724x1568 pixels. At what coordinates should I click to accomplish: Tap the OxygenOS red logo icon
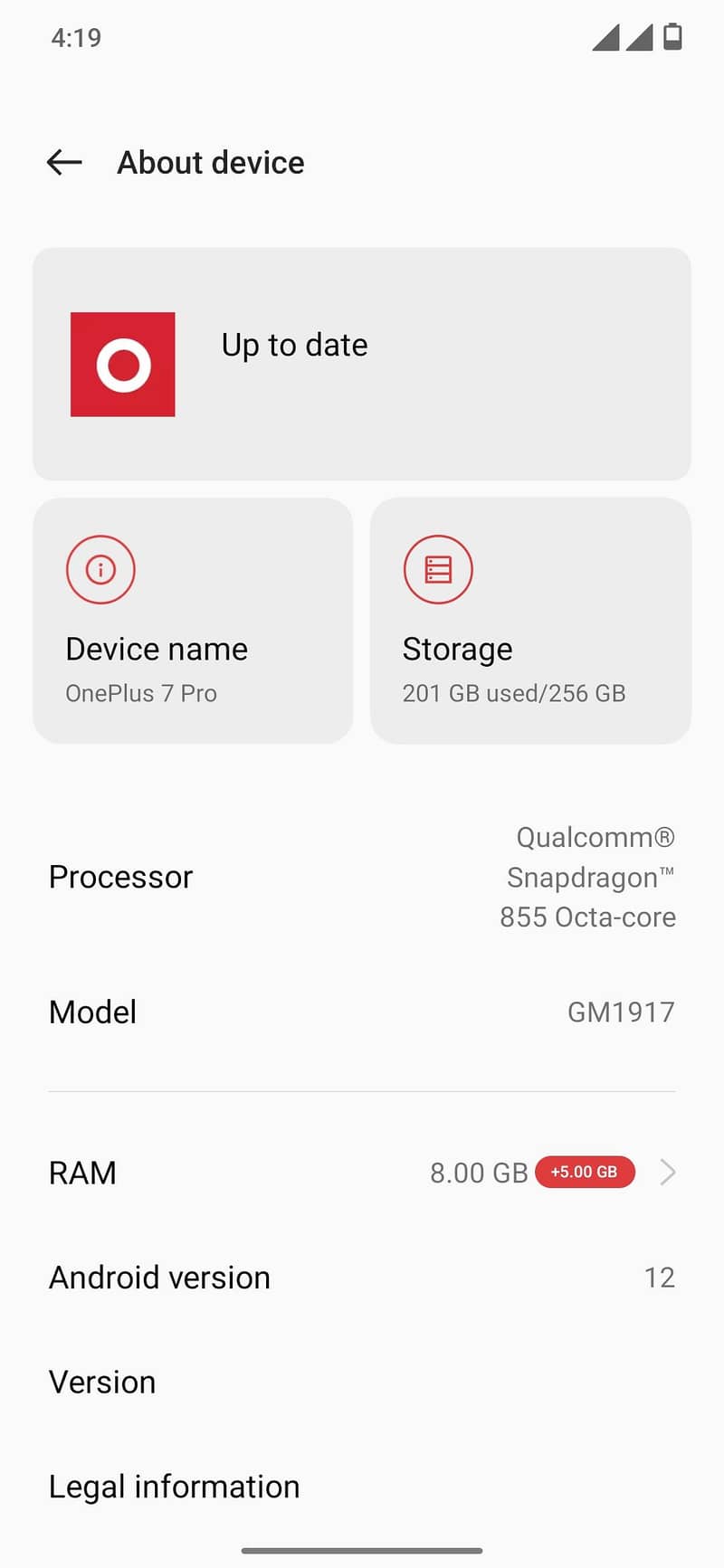point(122,364)
